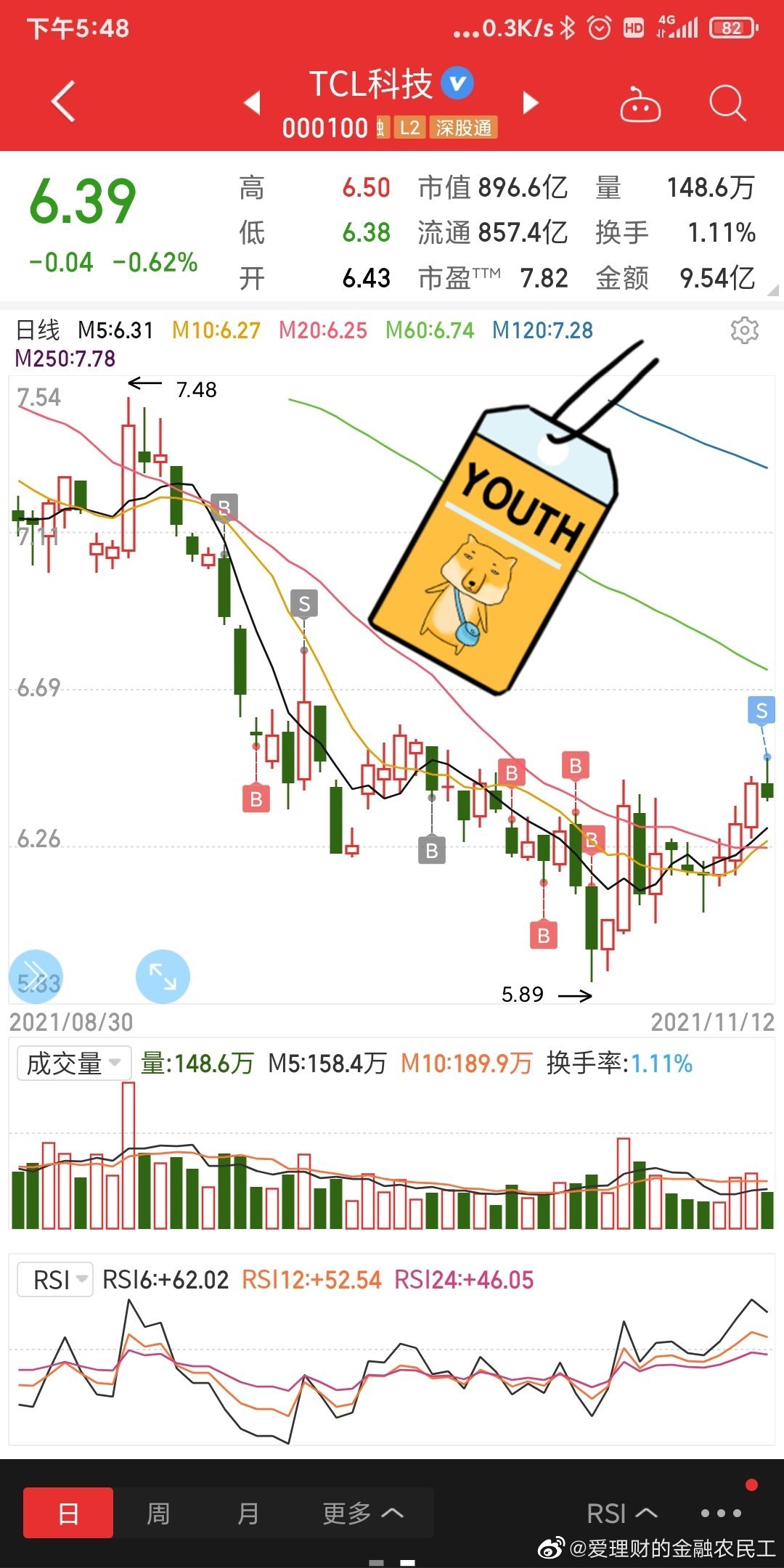This screenshot has height=1568, width=784.
Task: Switch to the next stock with right triangle
Action: (531, 103)
